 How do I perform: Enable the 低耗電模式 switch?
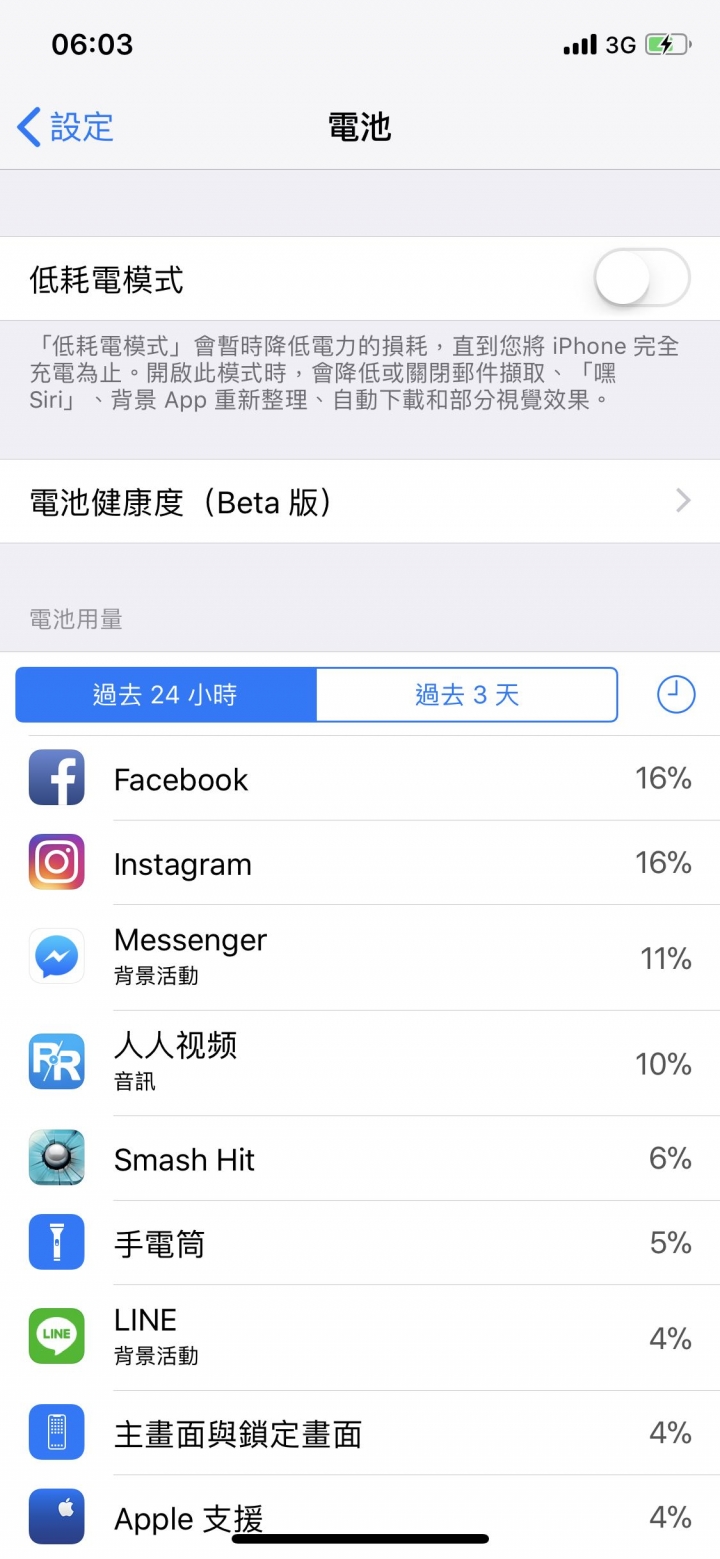pyautogui.click(x=640, y=278)
